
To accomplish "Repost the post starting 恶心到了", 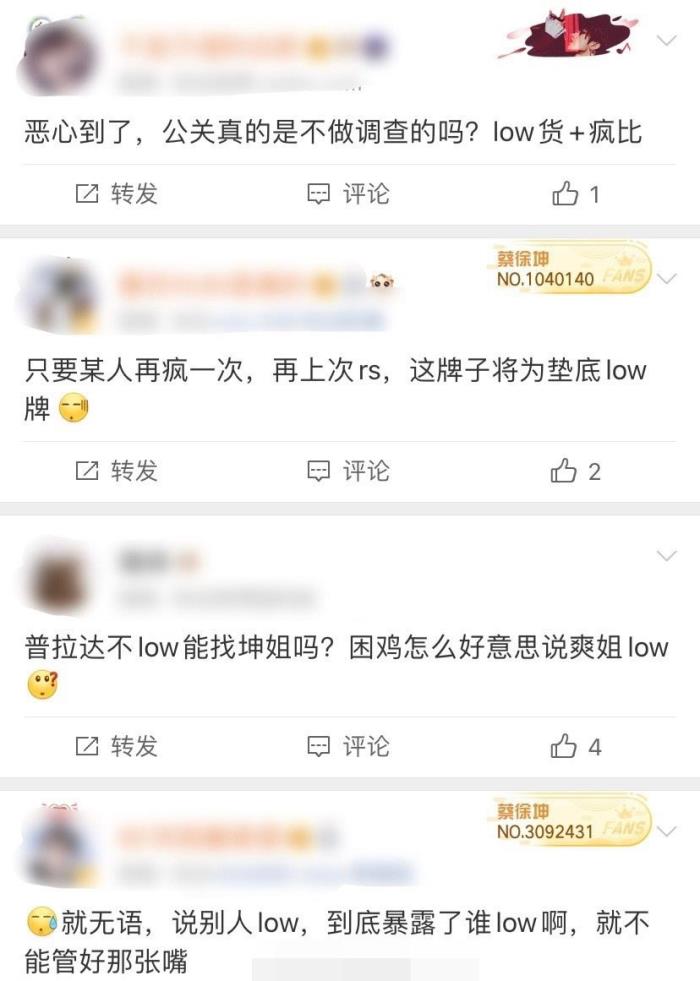I will pos(117,194).
